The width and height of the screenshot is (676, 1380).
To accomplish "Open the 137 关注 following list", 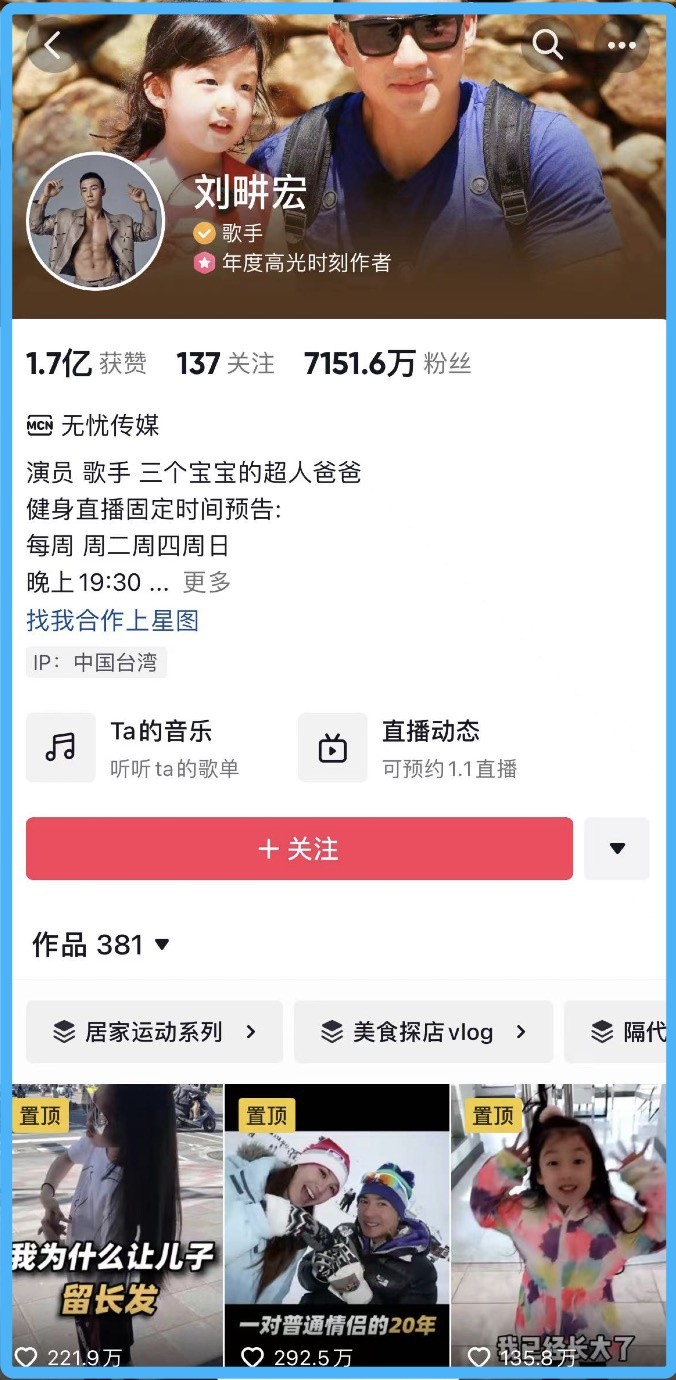I will tap(225, 364).
